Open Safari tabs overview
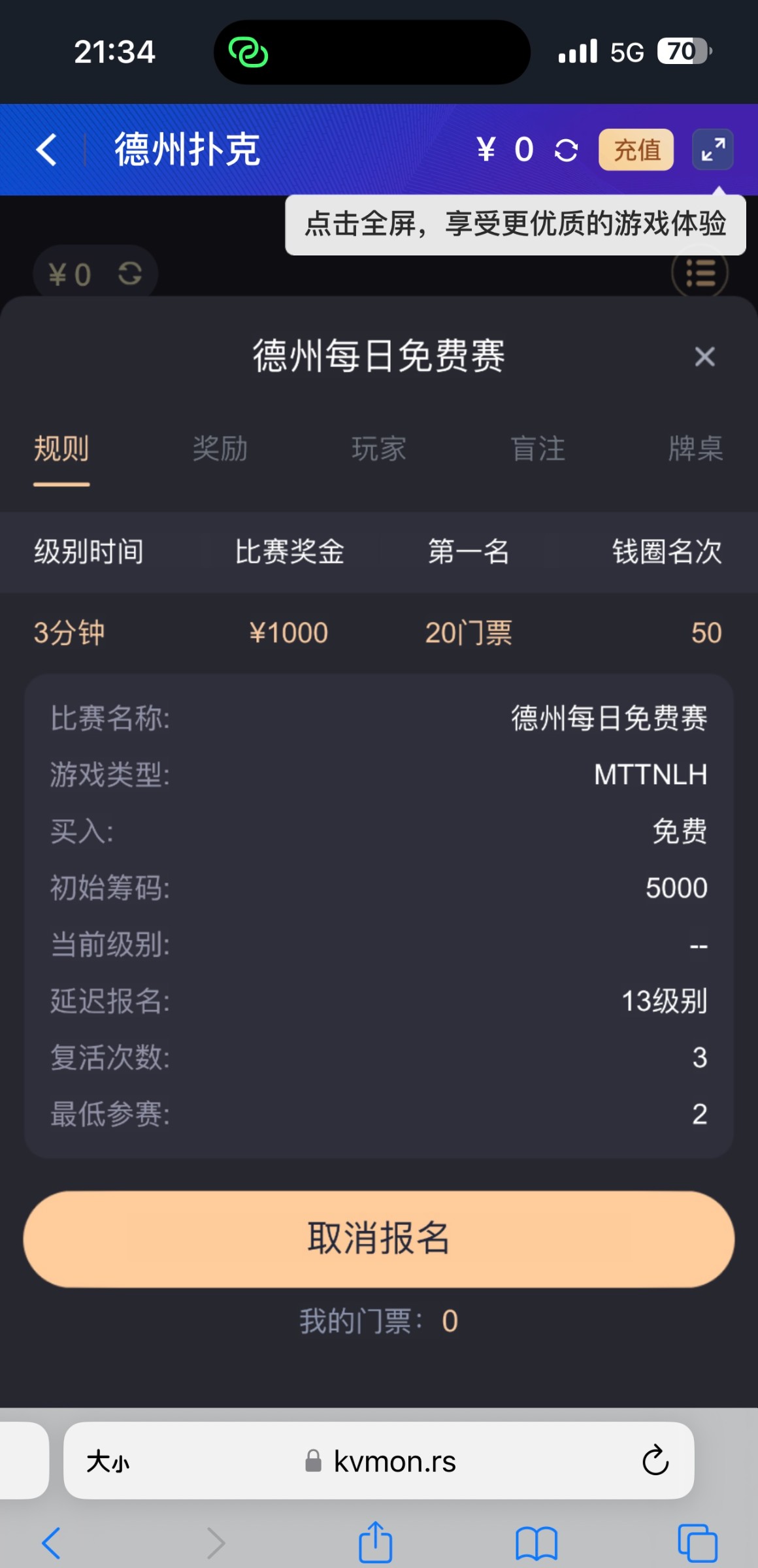The image size is (758, 1568). (697, 1543)
